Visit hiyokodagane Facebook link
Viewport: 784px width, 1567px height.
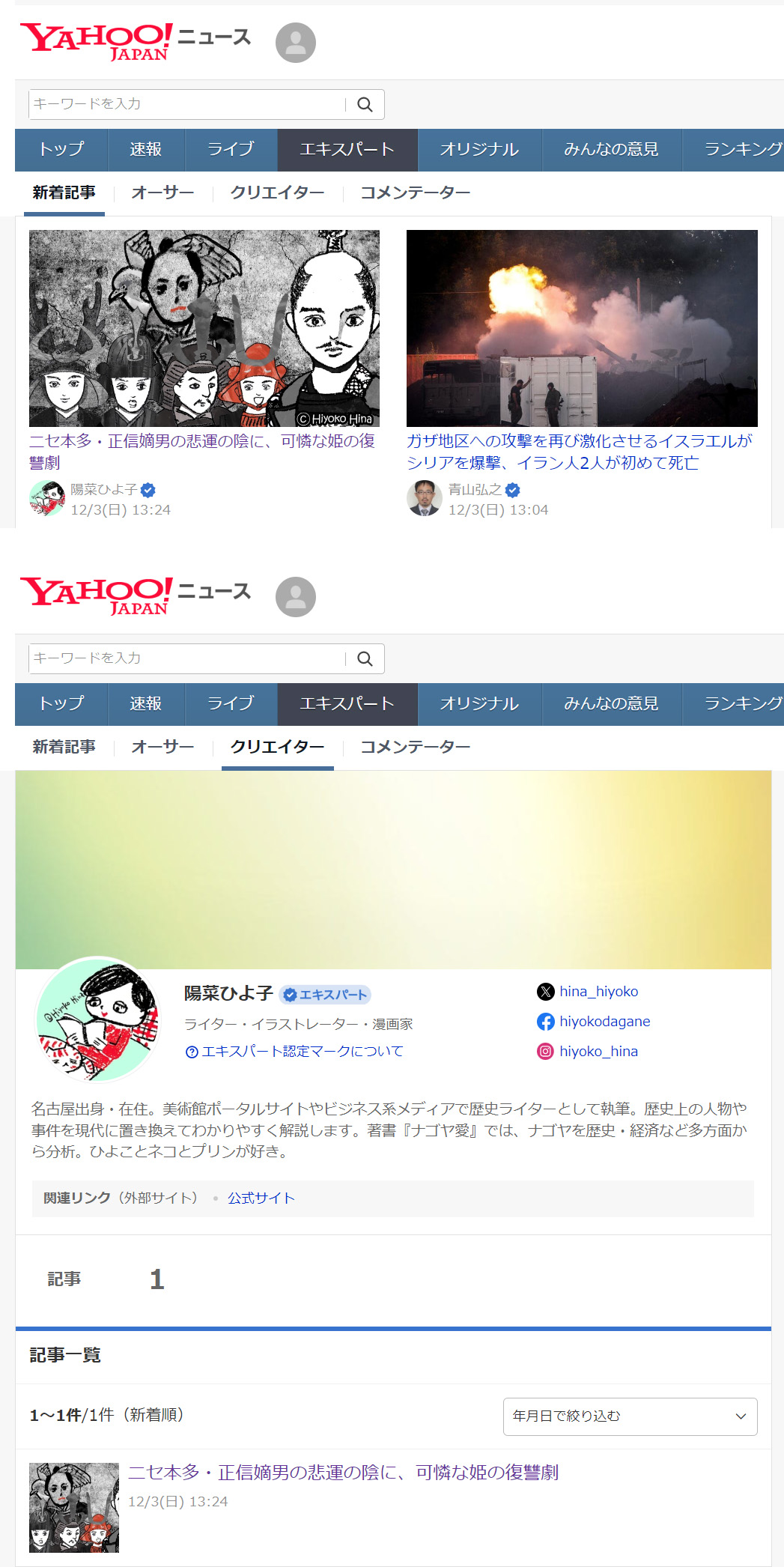click(x=604, y=1022)
